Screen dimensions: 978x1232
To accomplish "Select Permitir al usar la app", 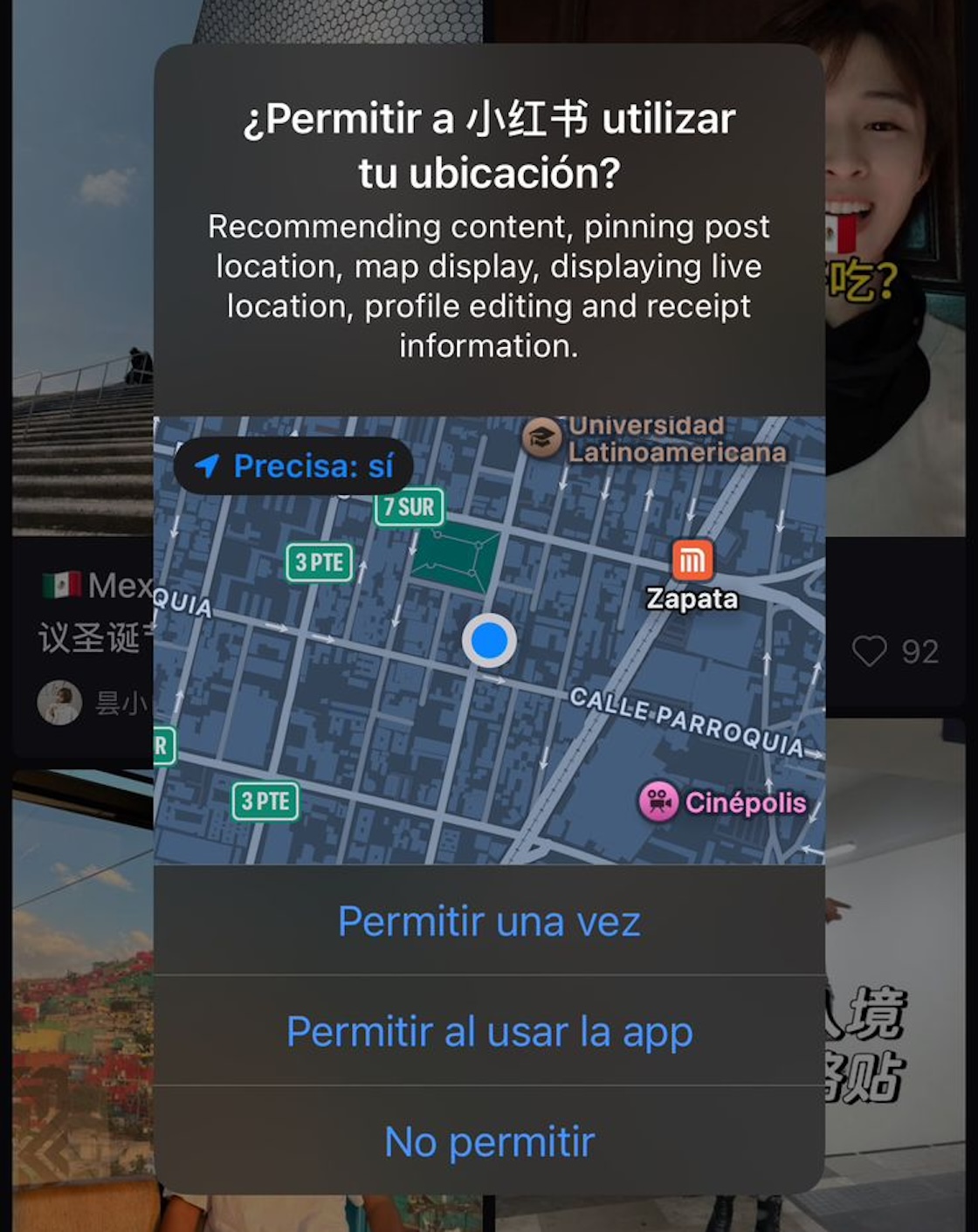I will pyautogui.click(x=489, y=1031).
